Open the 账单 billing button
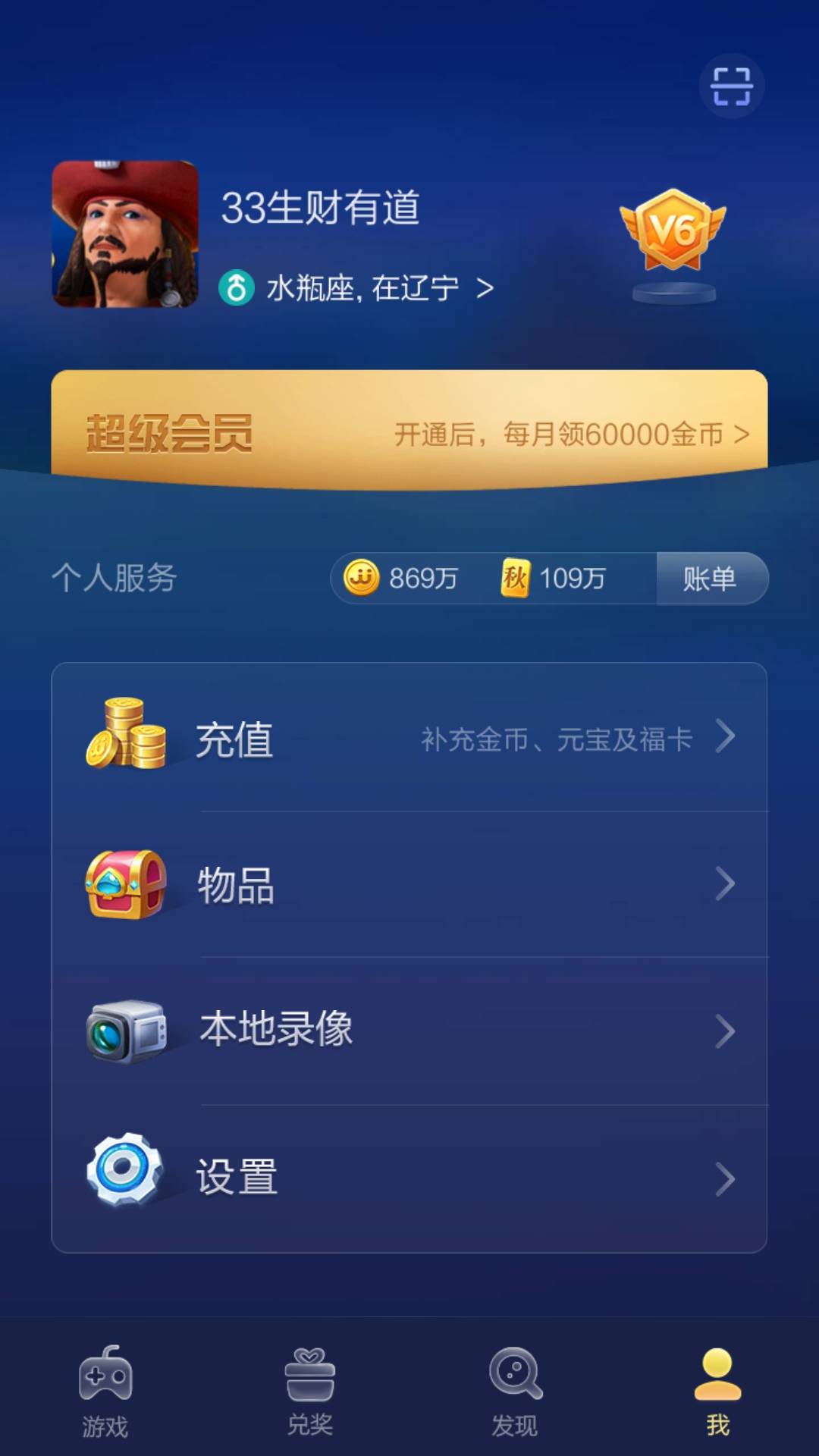 [711, 578]
